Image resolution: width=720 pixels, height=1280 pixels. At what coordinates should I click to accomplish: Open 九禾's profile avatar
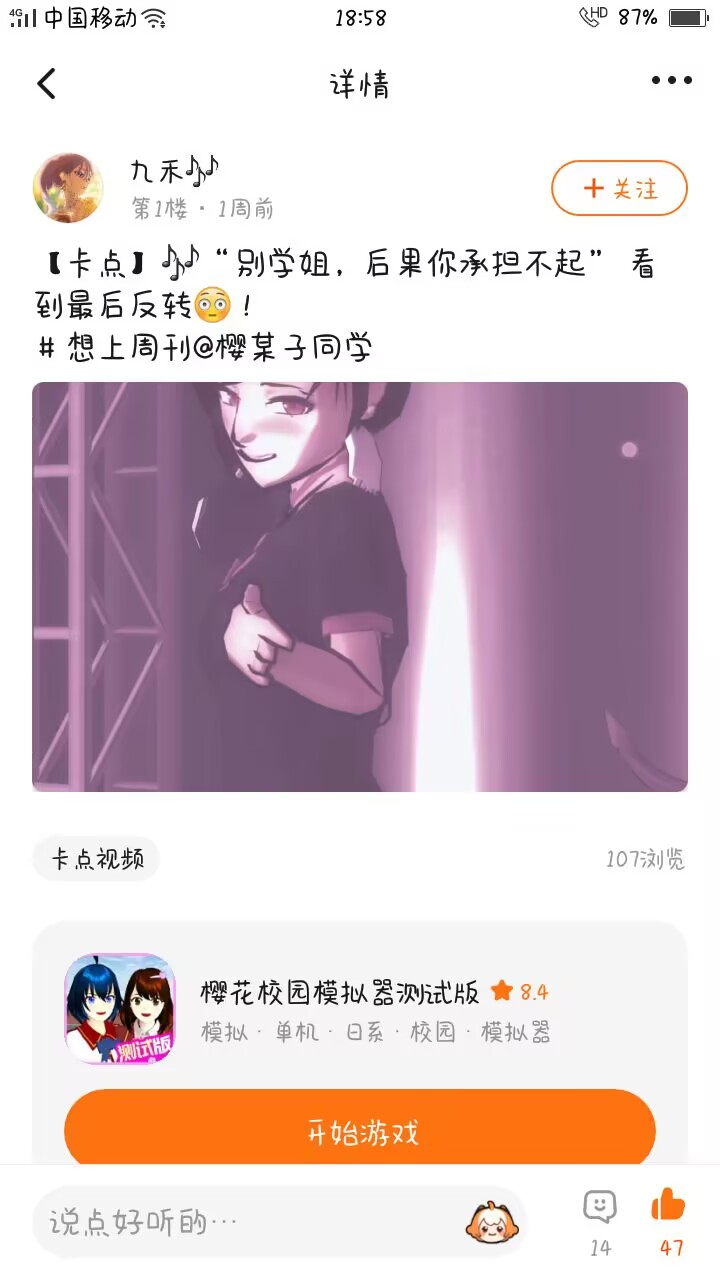tap(68, 187)
